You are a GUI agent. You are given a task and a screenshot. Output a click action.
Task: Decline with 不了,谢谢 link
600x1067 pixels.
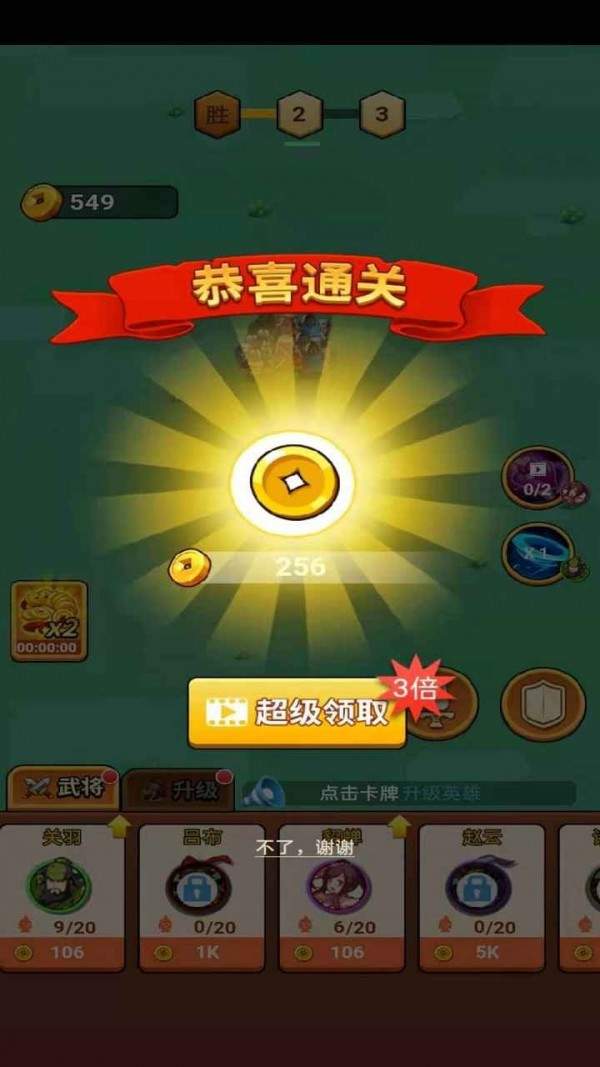[304, 847]
